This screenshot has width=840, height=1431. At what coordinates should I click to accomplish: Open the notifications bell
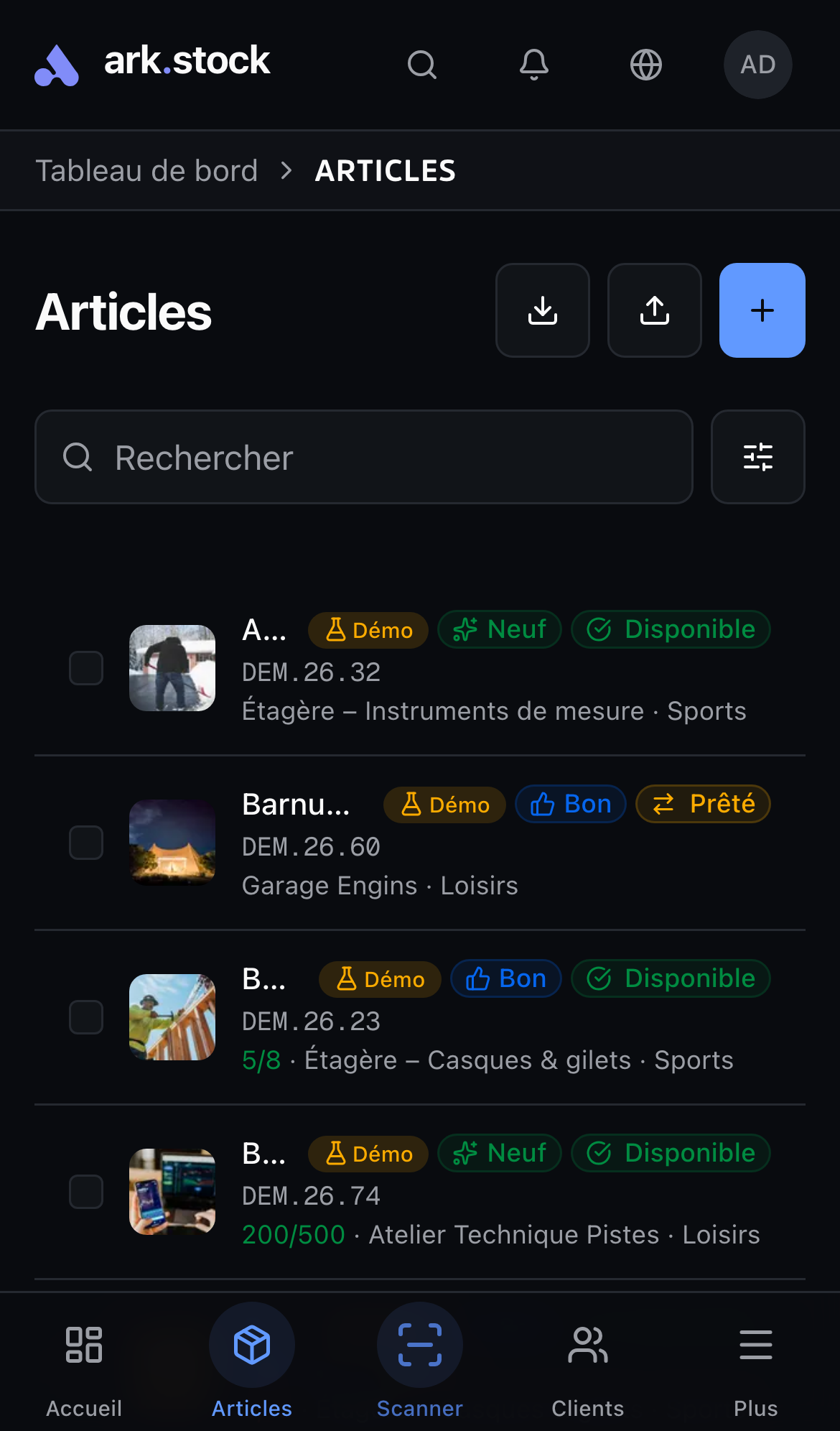pos(533,65)
